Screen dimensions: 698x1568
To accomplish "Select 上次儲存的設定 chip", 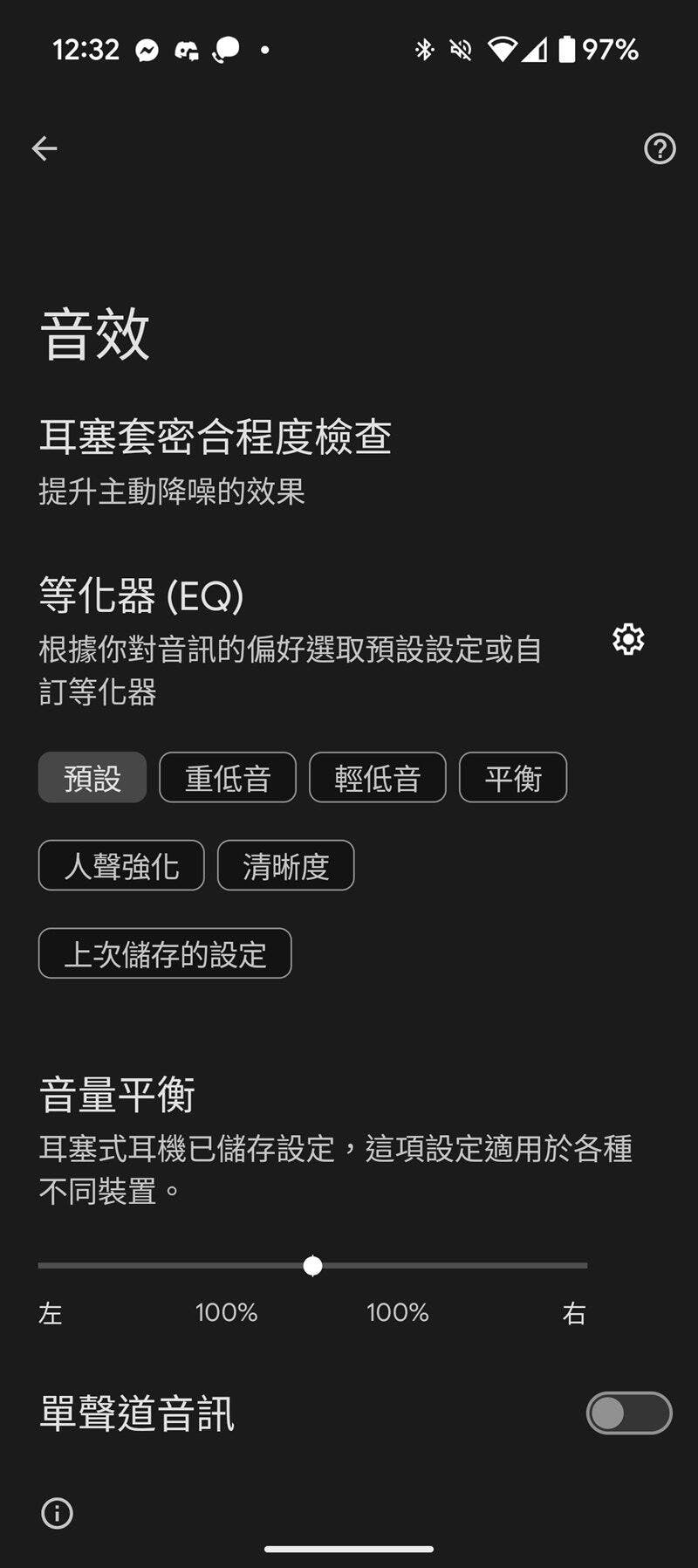I will pyautogui.click(x=165, y=953).
